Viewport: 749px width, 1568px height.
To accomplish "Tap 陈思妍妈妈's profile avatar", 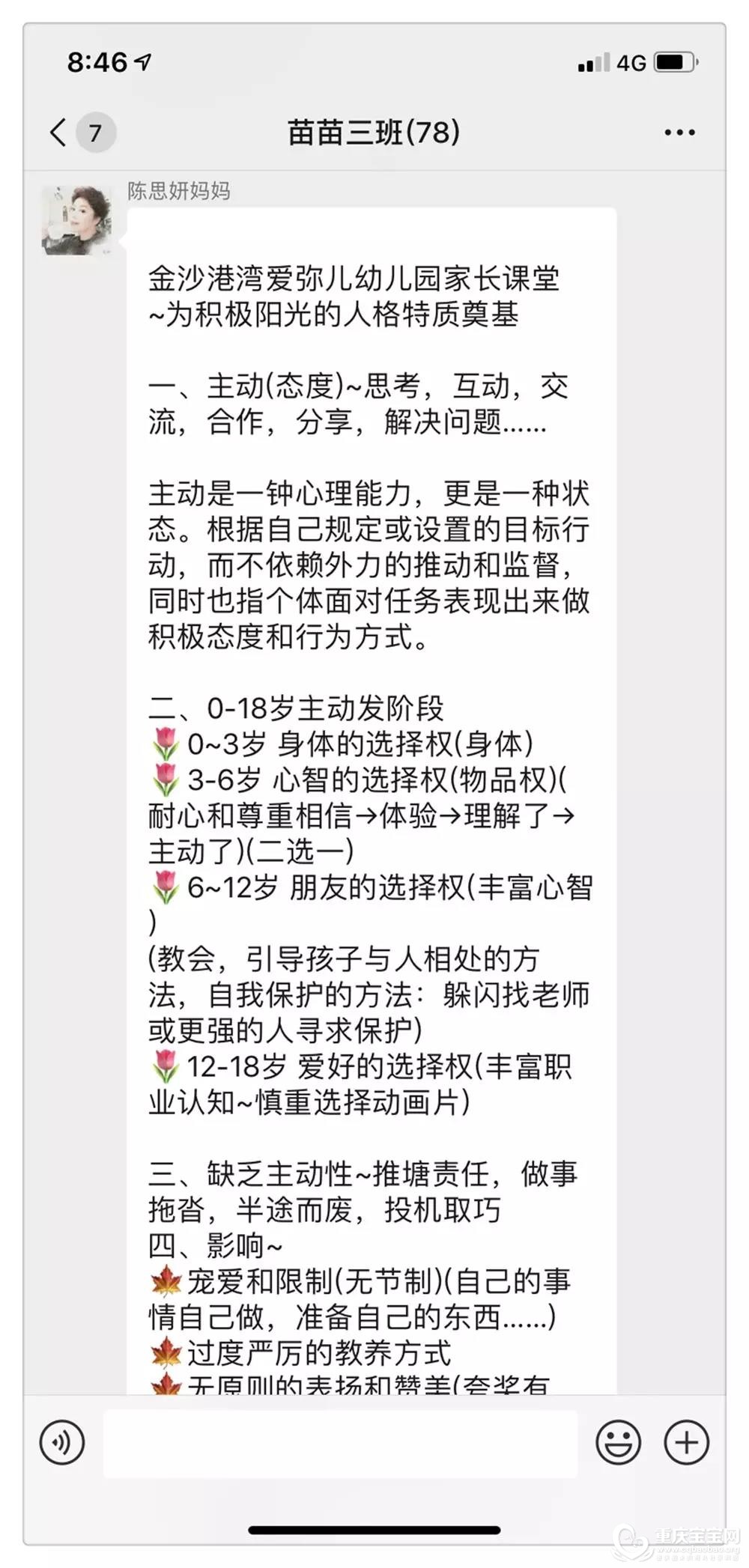I will (x=76, y=221).
